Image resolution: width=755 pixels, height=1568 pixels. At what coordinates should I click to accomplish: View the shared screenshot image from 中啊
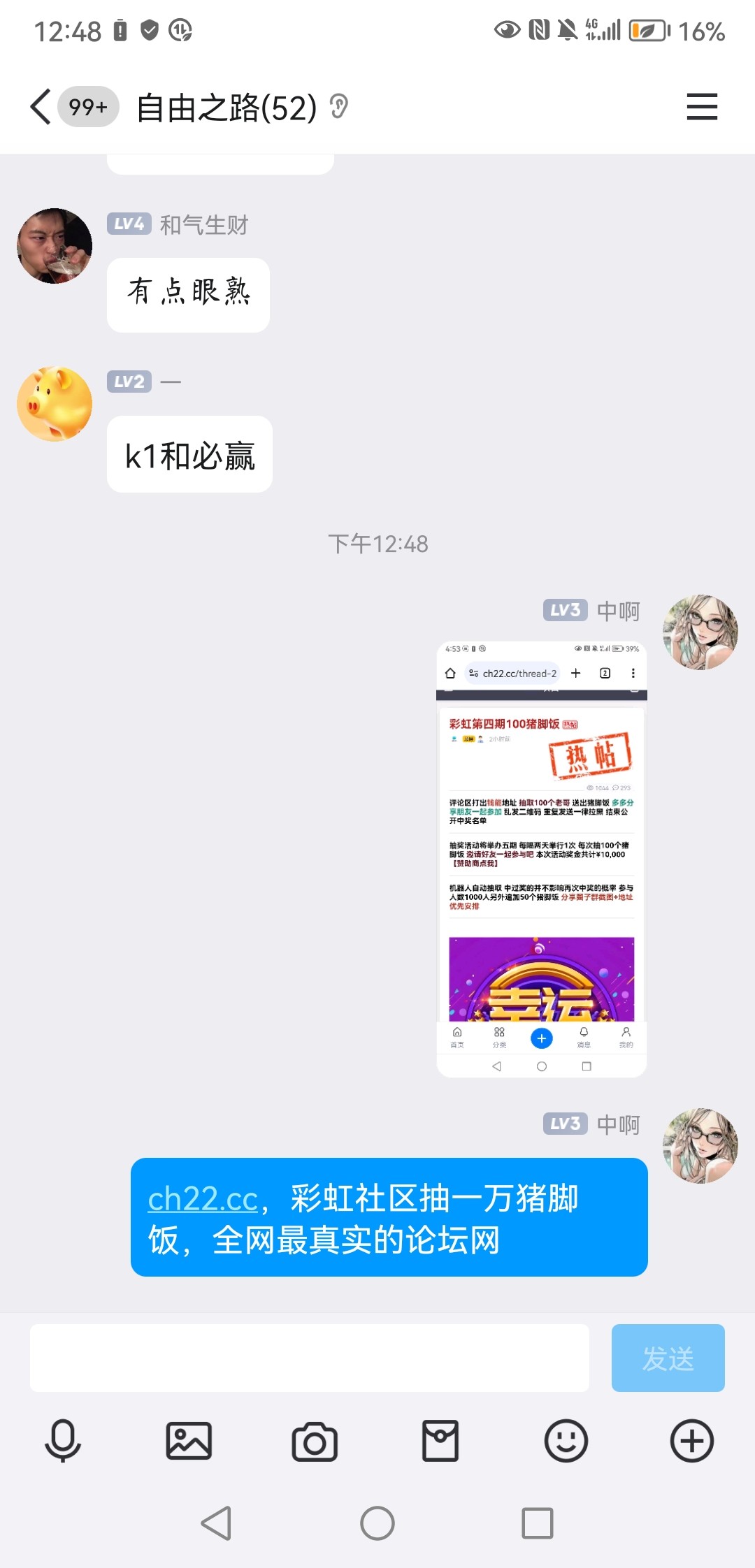tap(541, 858)
